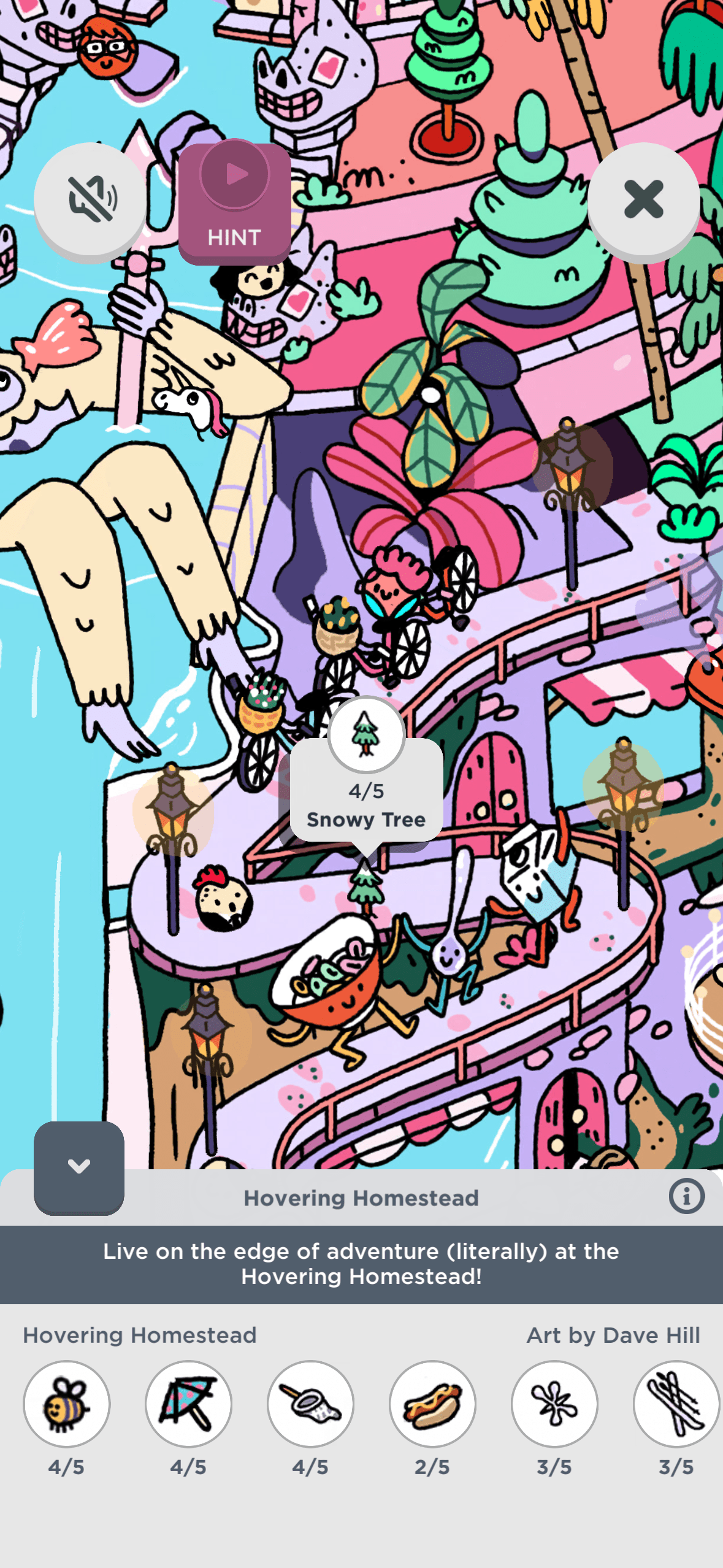Image resolution: width=723 pixels, height=1568 pixels.
Task: Close the game with the X button
Action: [x=643, y=199]
